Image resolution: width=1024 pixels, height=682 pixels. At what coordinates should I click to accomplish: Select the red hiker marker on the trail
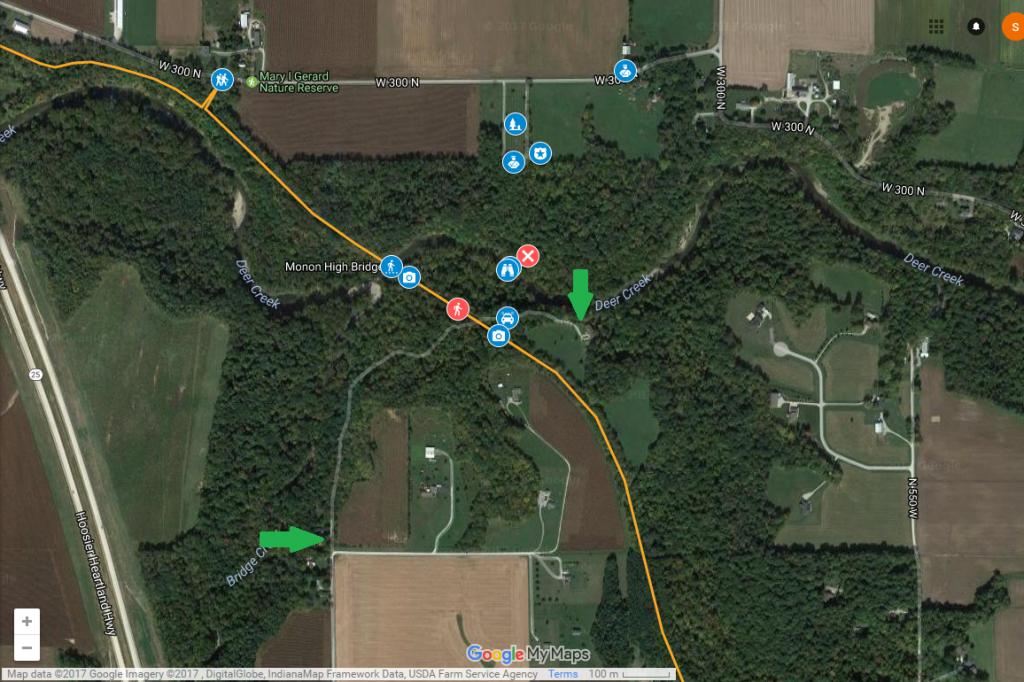pos(457,308)
